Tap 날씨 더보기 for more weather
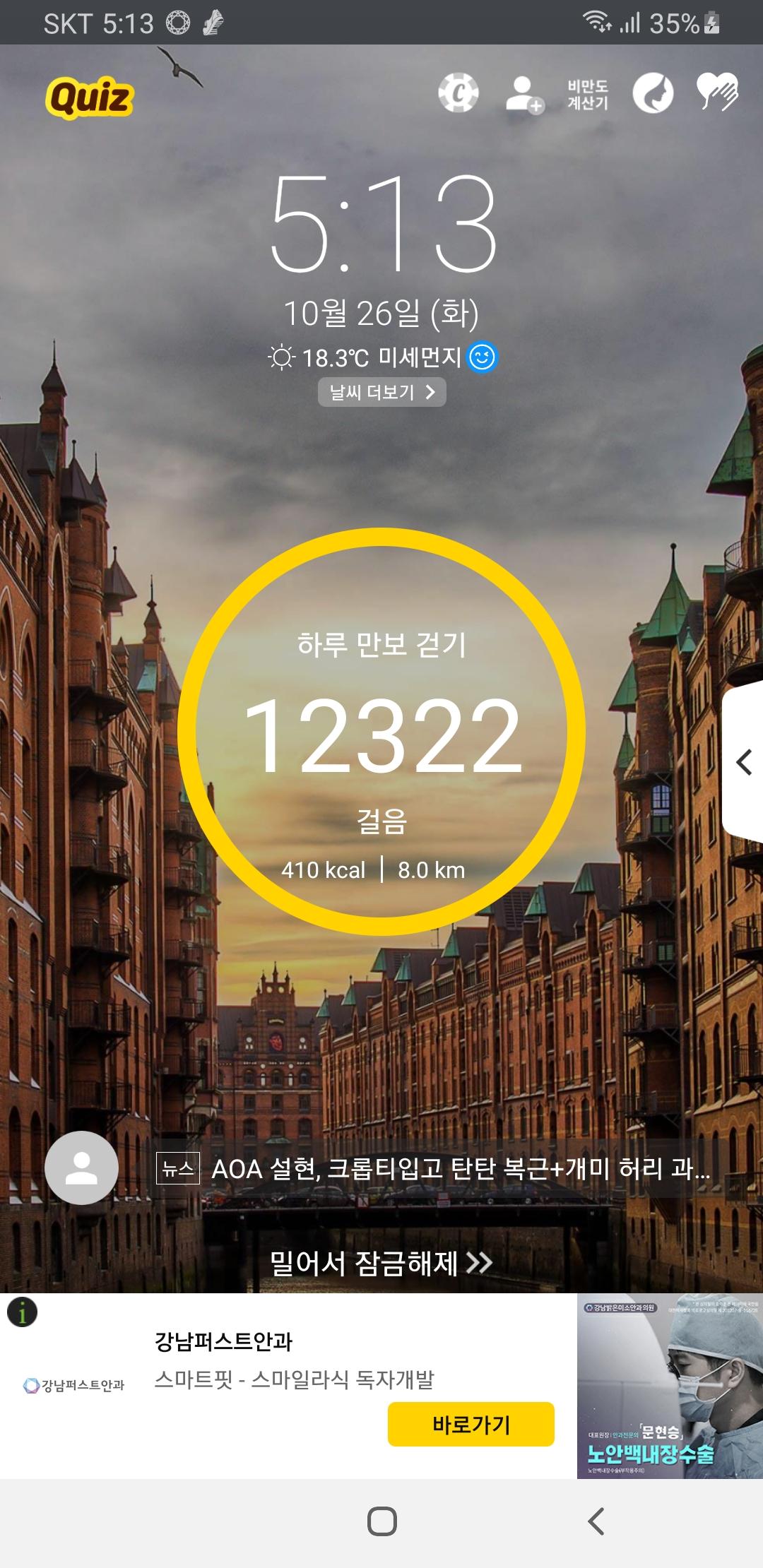This screenshot has height=1568, width=763. [x=381, y=392]
